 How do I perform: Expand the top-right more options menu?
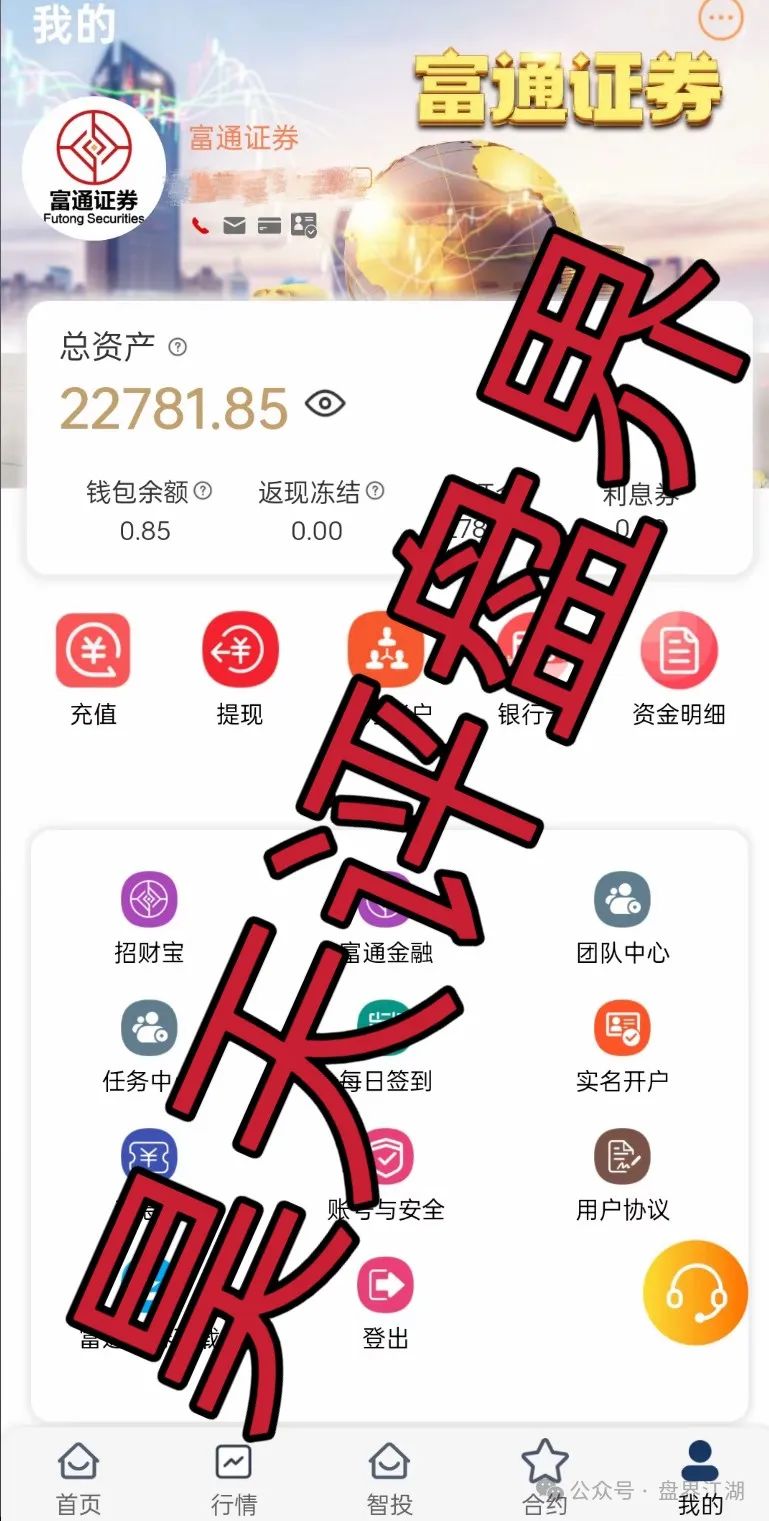pyautogui.click(x=720, y=19)
